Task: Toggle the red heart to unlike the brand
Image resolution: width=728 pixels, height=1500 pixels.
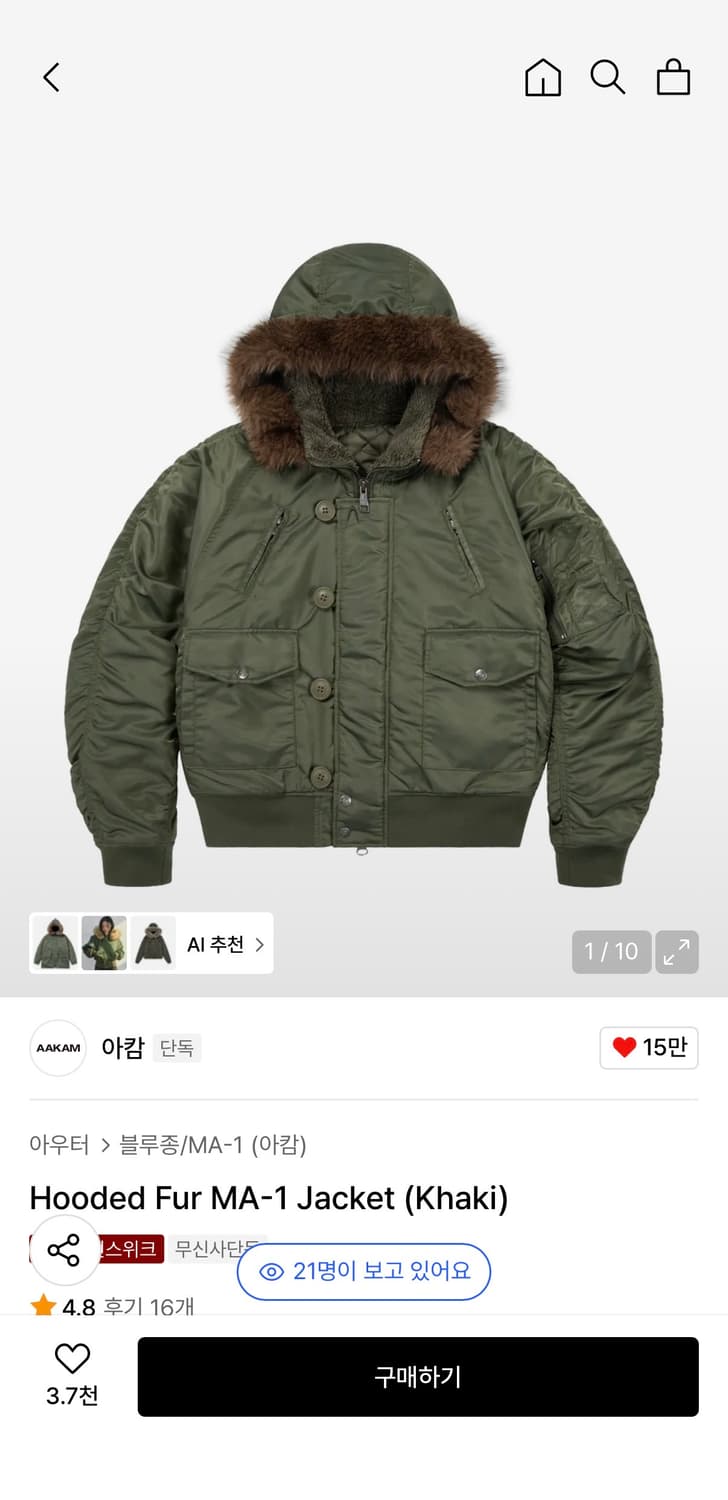Action: click(x=625, y=1046)
